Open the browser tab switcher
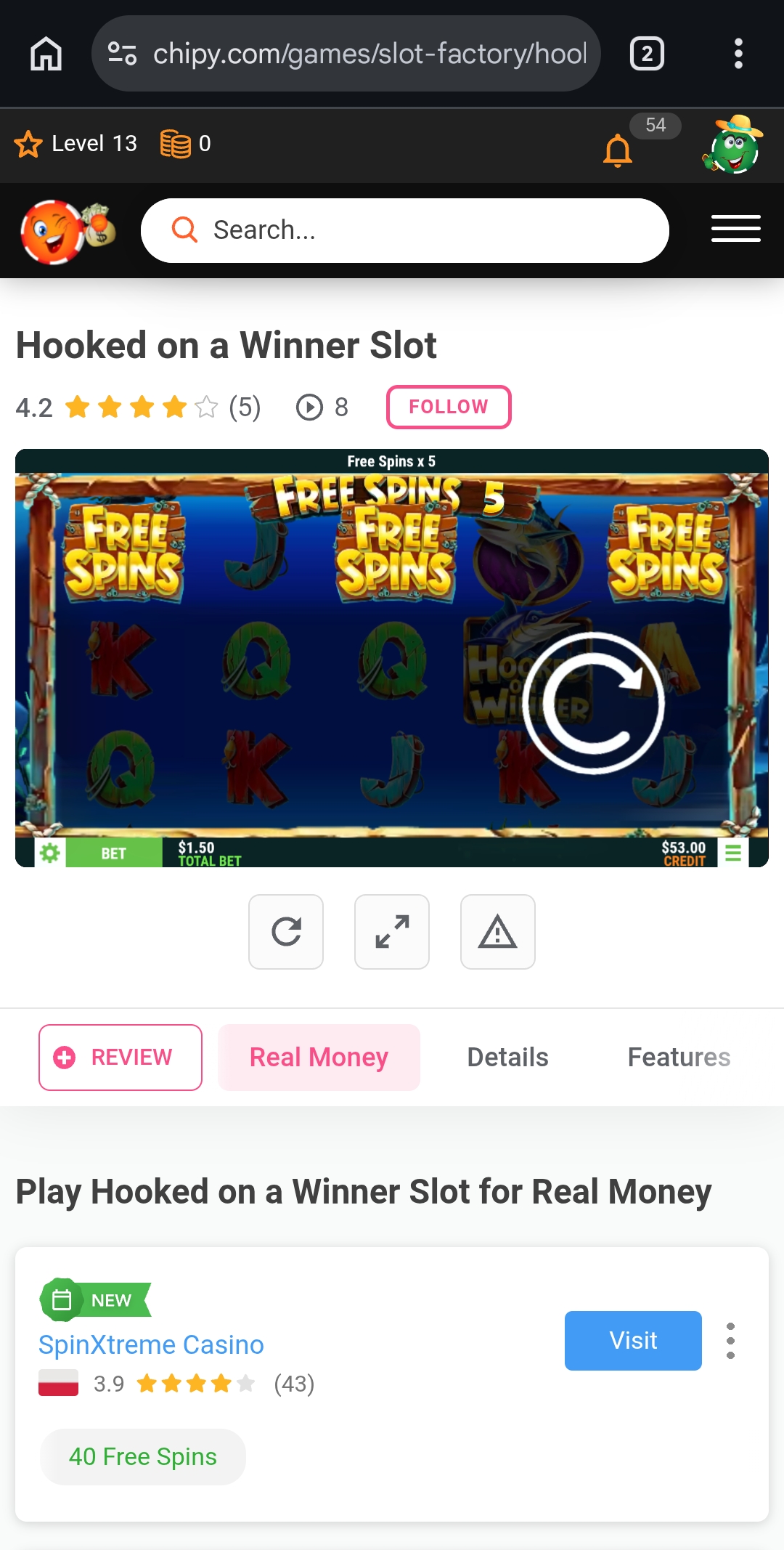 coord(646,54)
